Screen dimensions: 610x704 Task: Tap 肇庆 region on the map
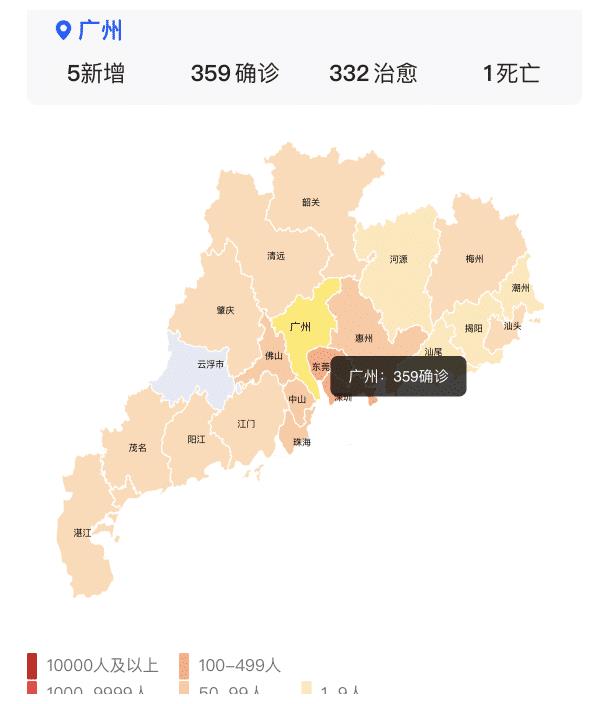coord(225,309)
